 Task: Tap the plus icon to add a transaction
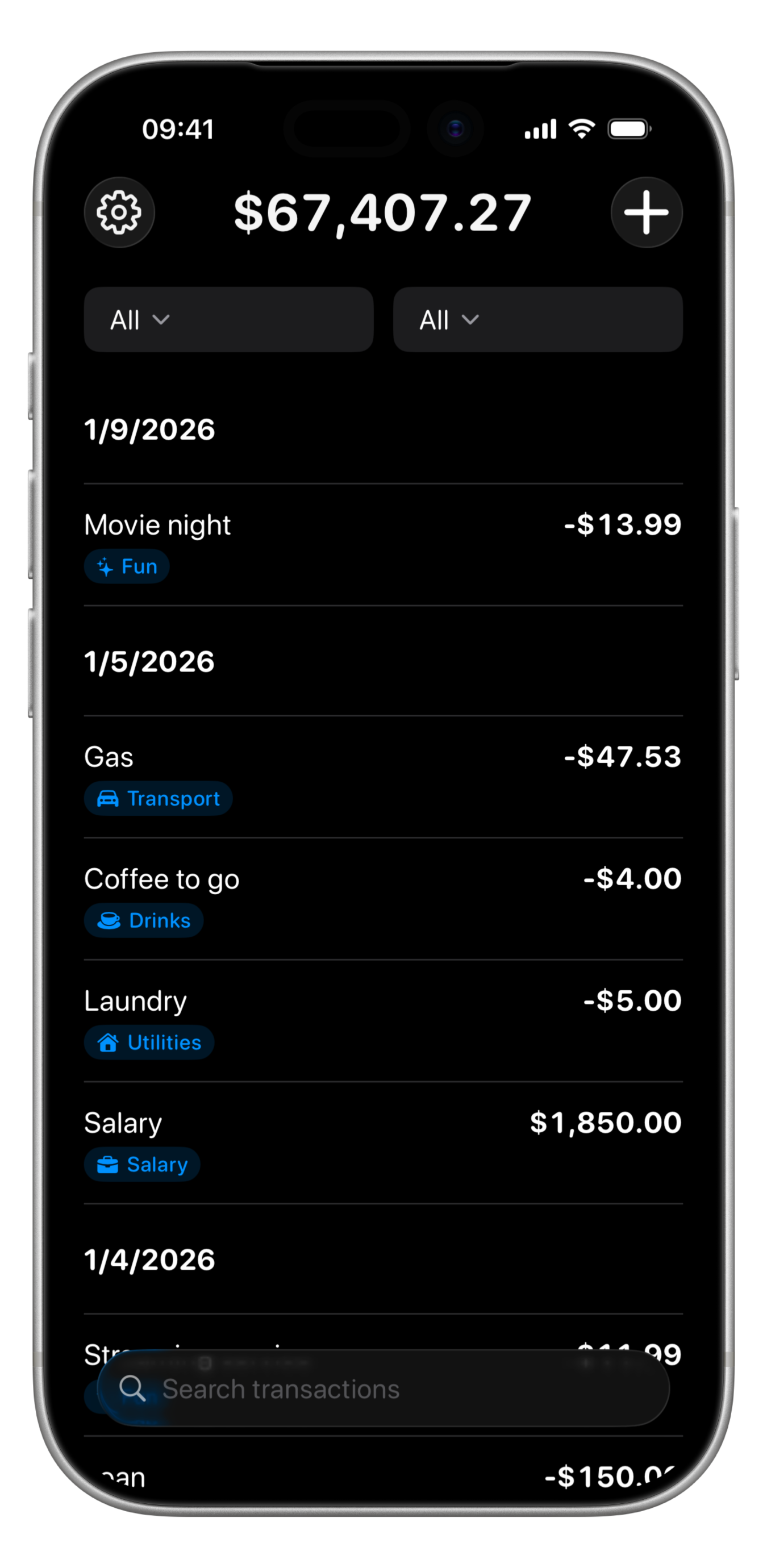pyautogui.click(x=647, y=212)
